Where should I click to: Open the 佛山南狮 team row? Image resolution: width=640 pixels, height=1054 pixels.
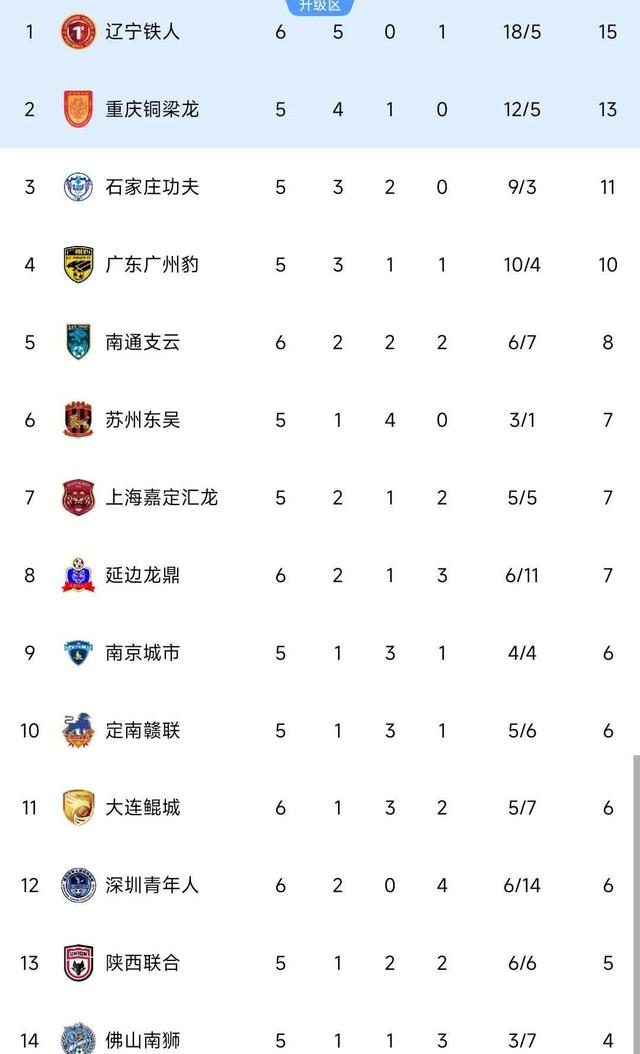coord(143,1040)
